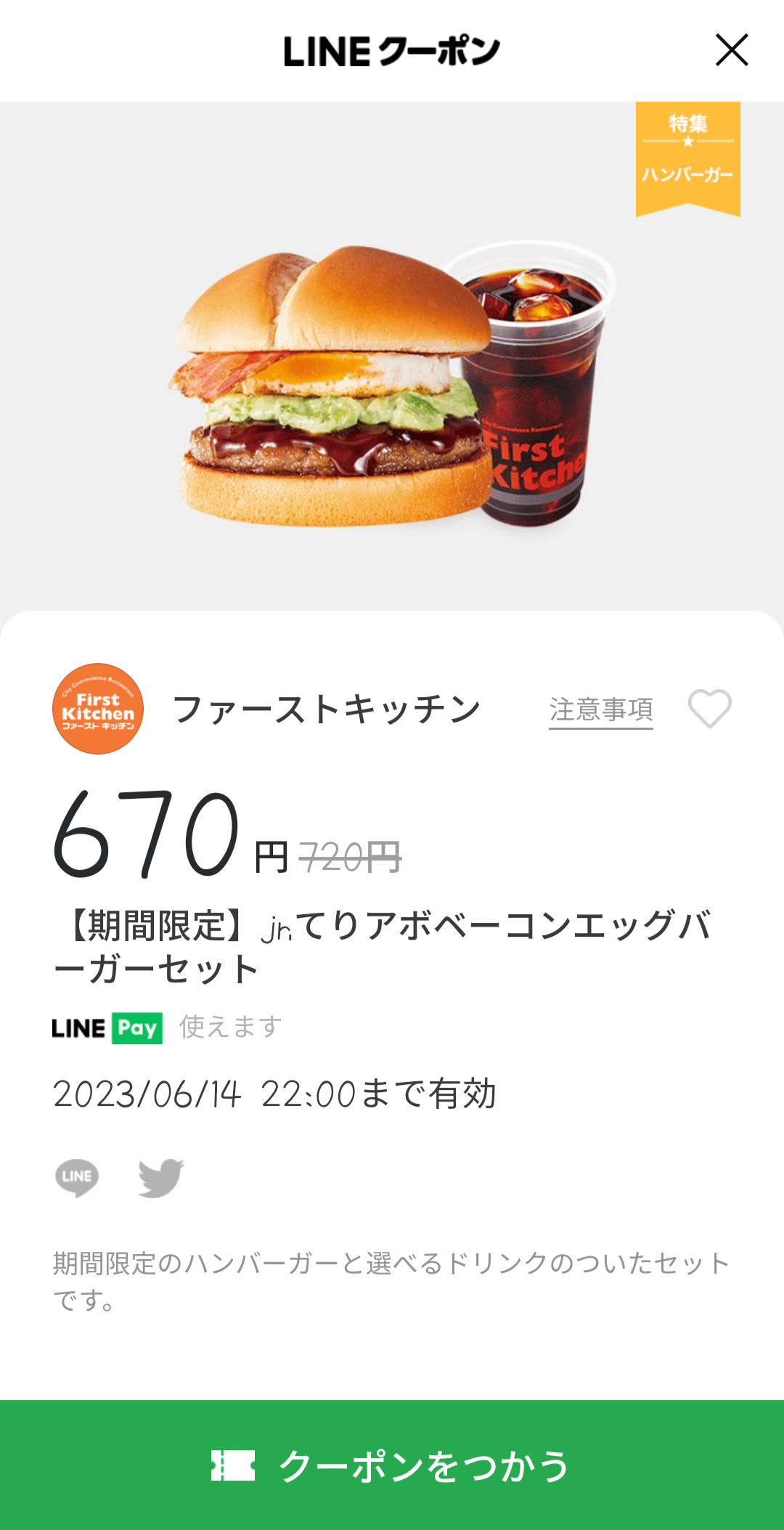Open the First Kitchen store logo
The width and height of the screenshot is (784, 1530).
point(98,709)
